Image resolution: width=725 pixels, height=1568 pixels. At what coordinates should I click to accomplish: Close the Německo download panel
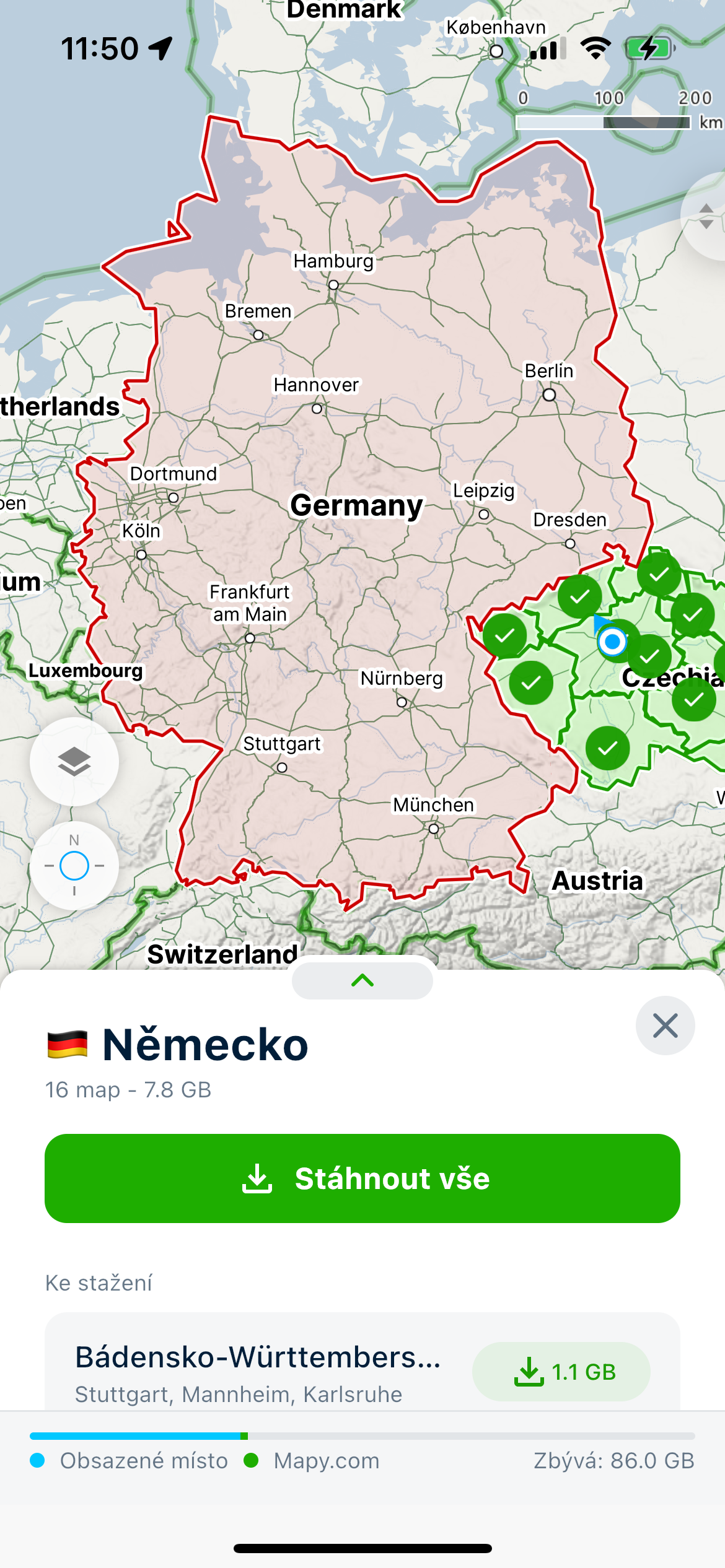tap(665, 1026)
